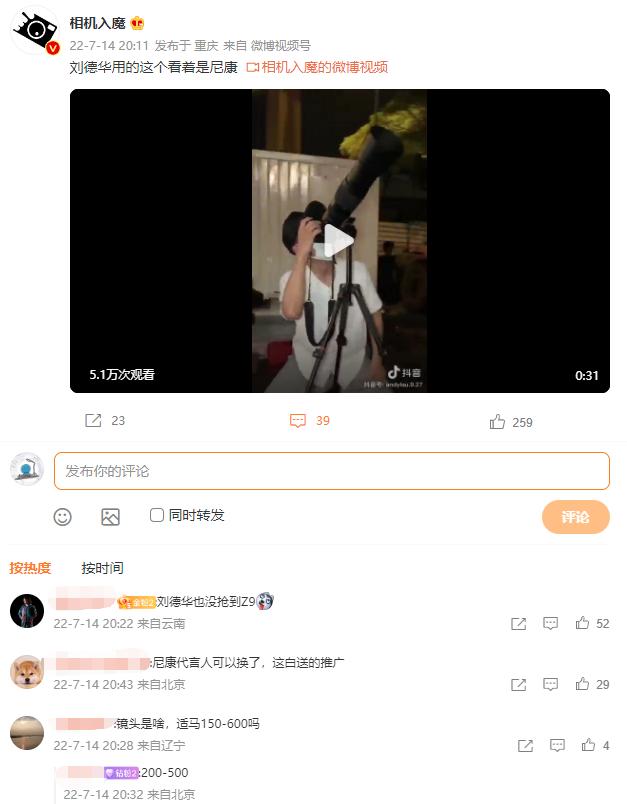The image size is (627, 804).
Task: Play the Weibo video
Action: pyautogui.click(x=339, y=241)
